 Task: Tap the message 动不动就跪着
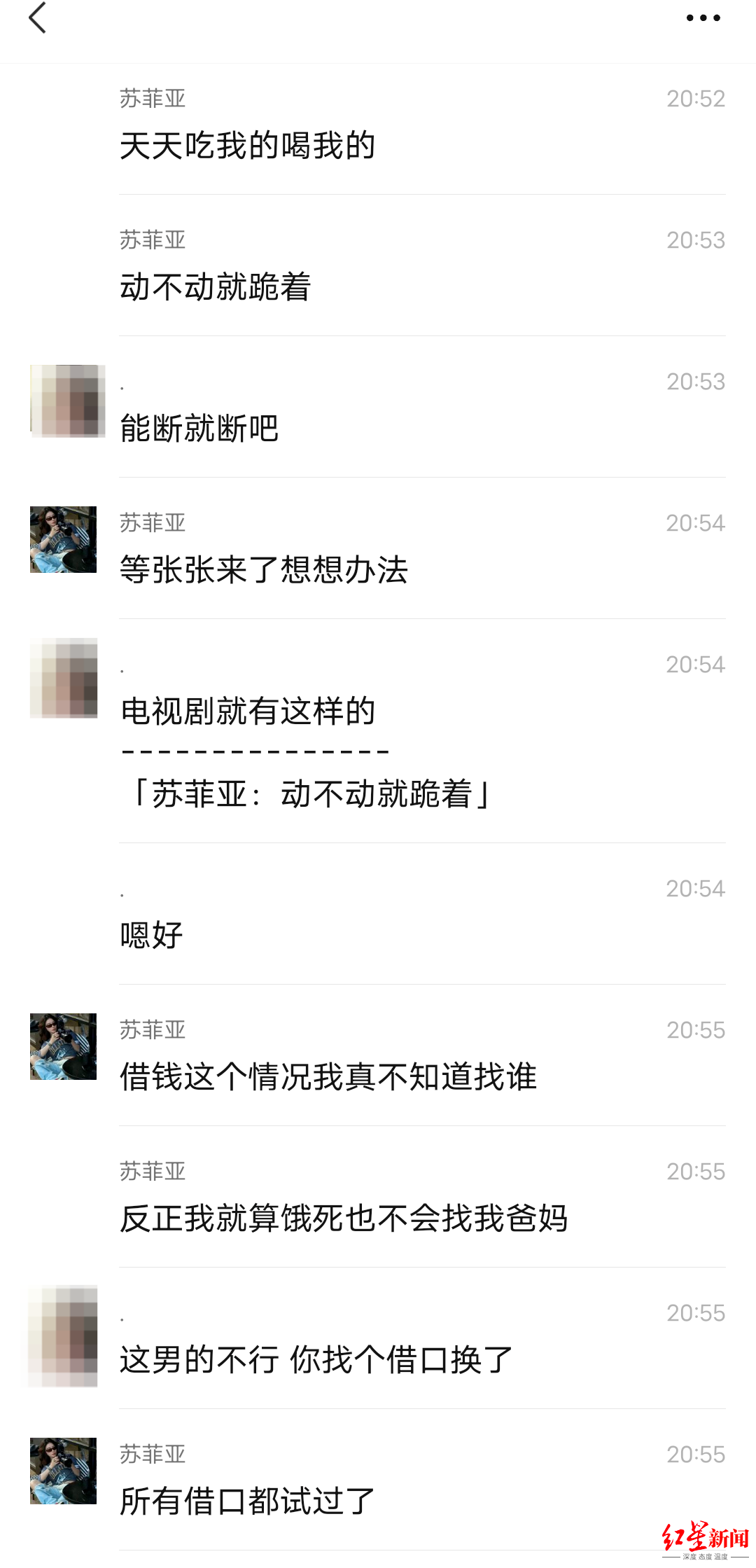tap(218, 286)
